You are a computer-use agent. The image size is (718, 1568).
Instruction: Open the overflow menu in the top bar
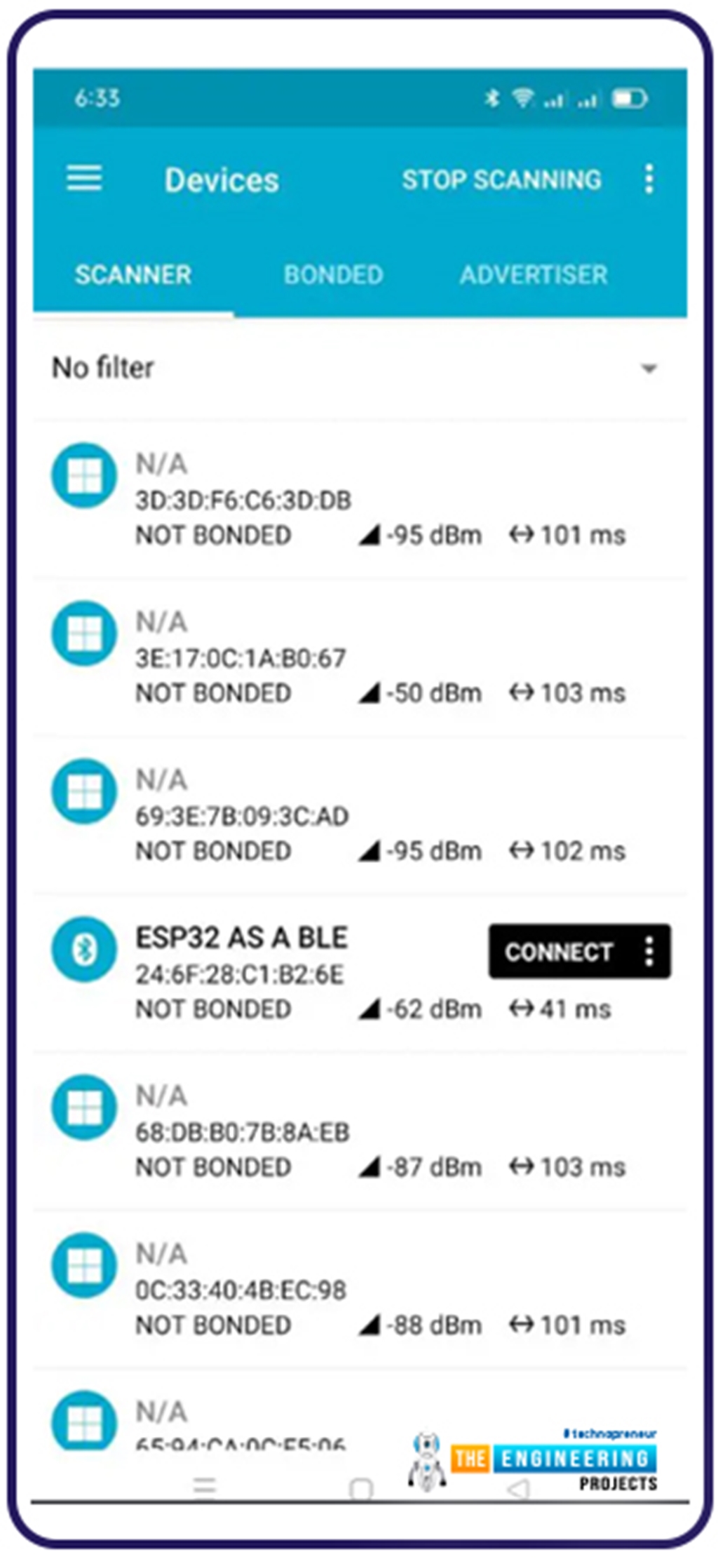(649, 179)
